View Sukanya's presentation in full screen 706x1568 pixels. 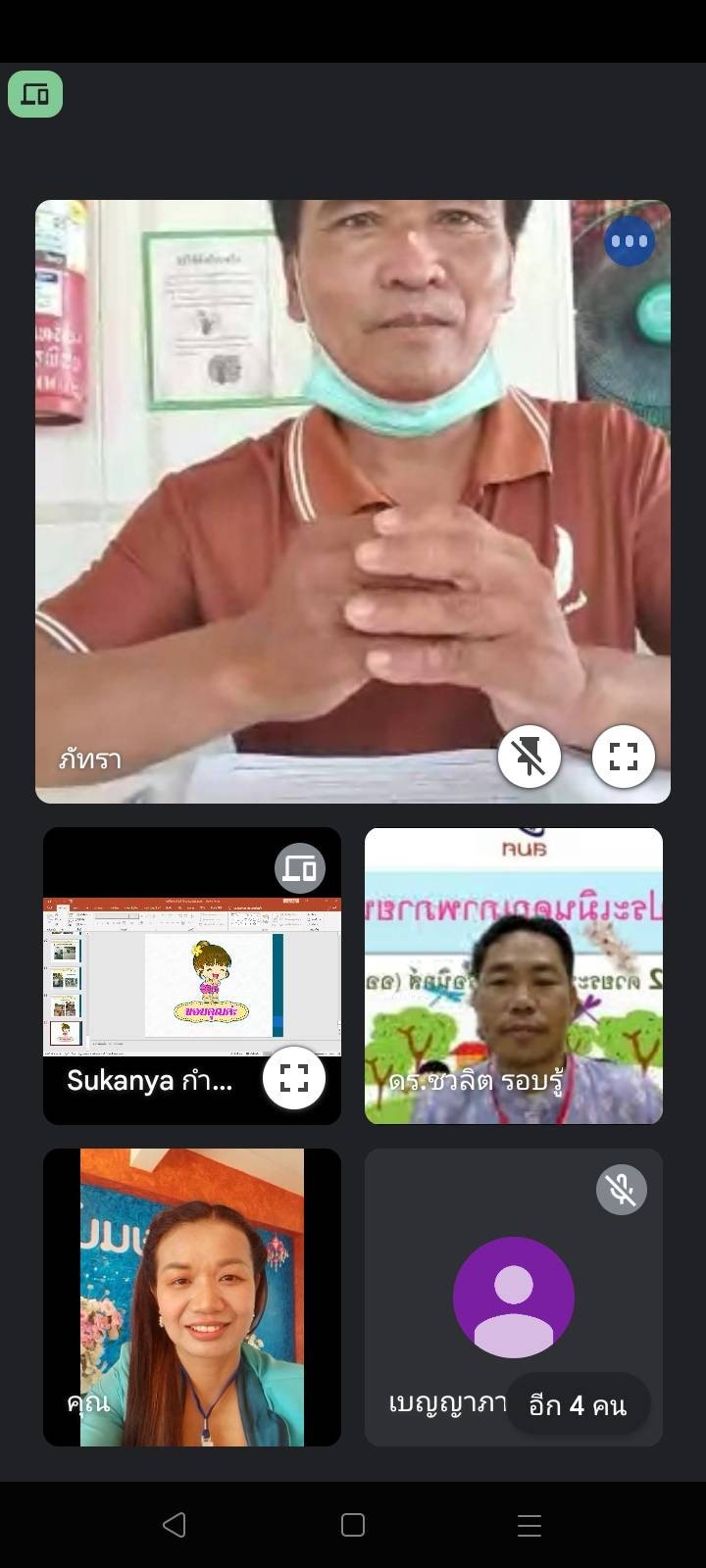pos(294,1078)
